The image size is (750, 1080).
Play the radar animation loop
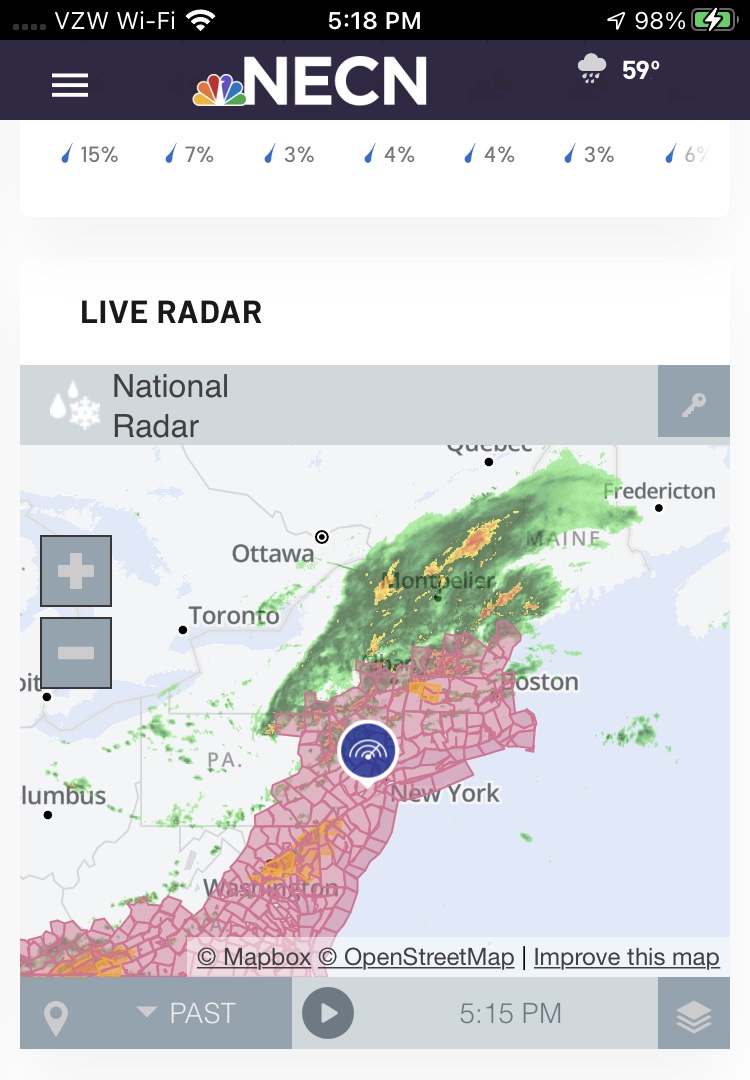point(328,1014)
